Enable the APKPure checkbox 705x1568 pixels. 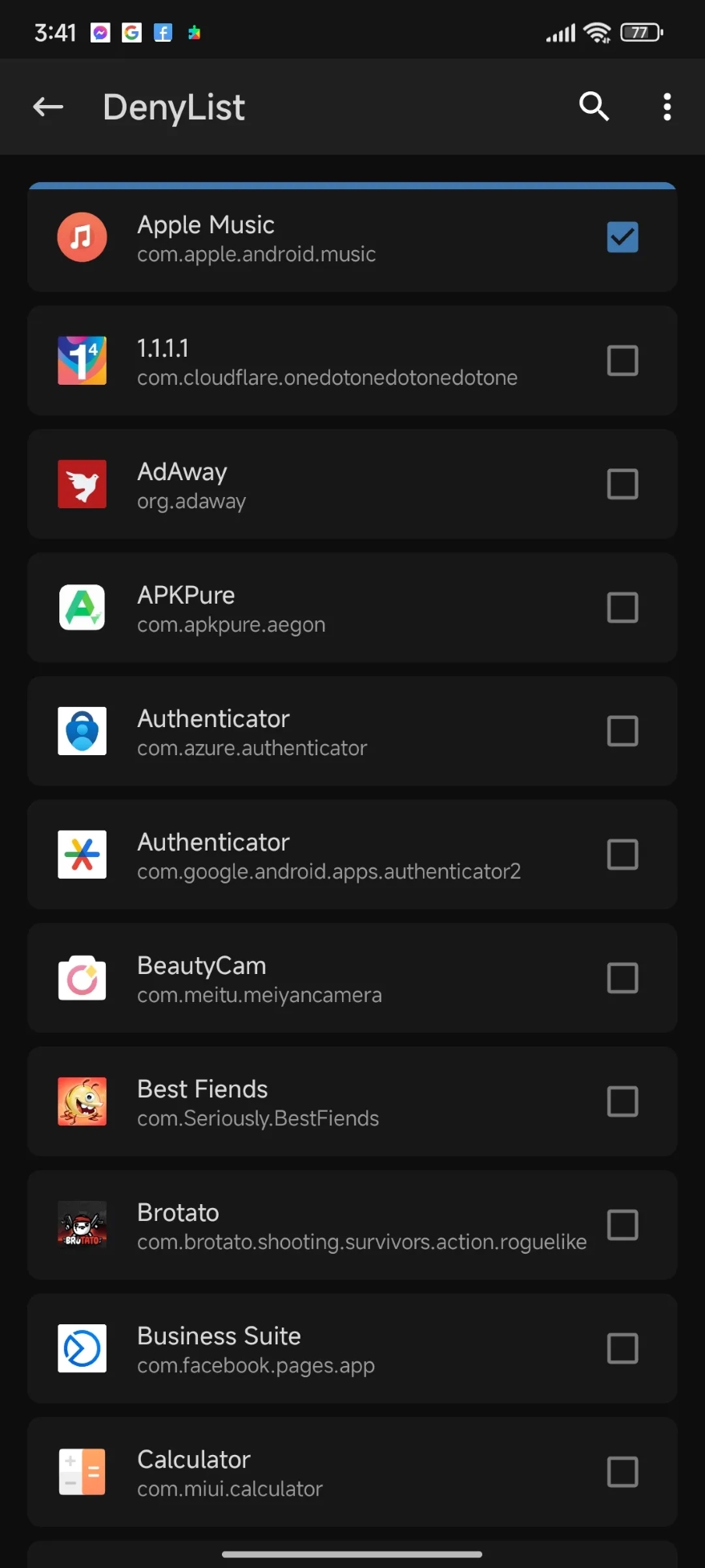[x=622, y=608]
